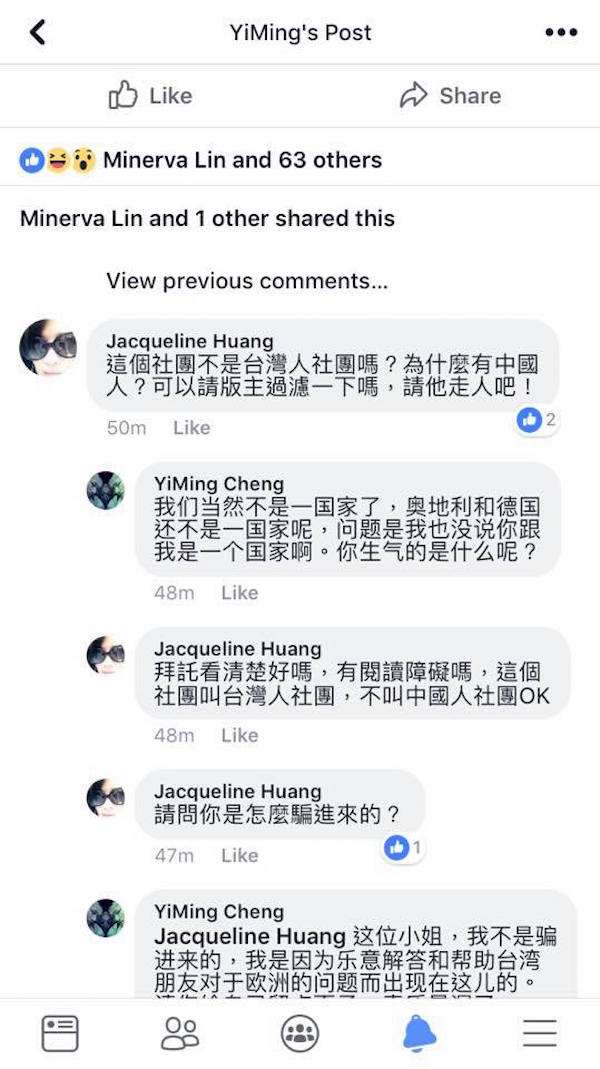The width and height of the screenshot is (600, 1069).
Task: Like Jacqueline Huang's reply from 47m ago
Action: [x=239, y=856]
